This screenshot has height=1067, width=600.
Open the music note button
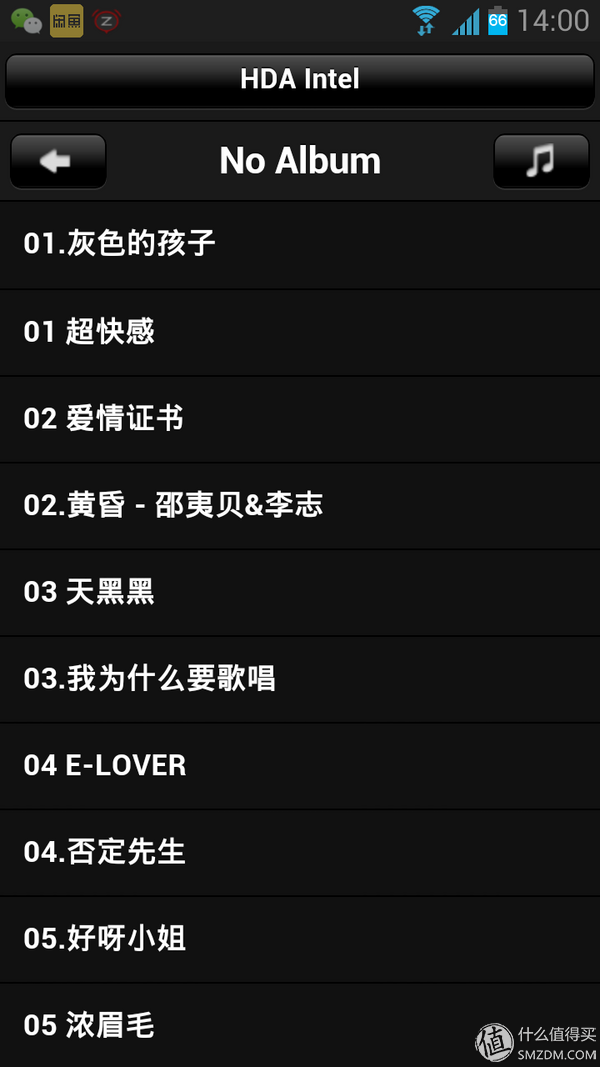tap(541, 161)
